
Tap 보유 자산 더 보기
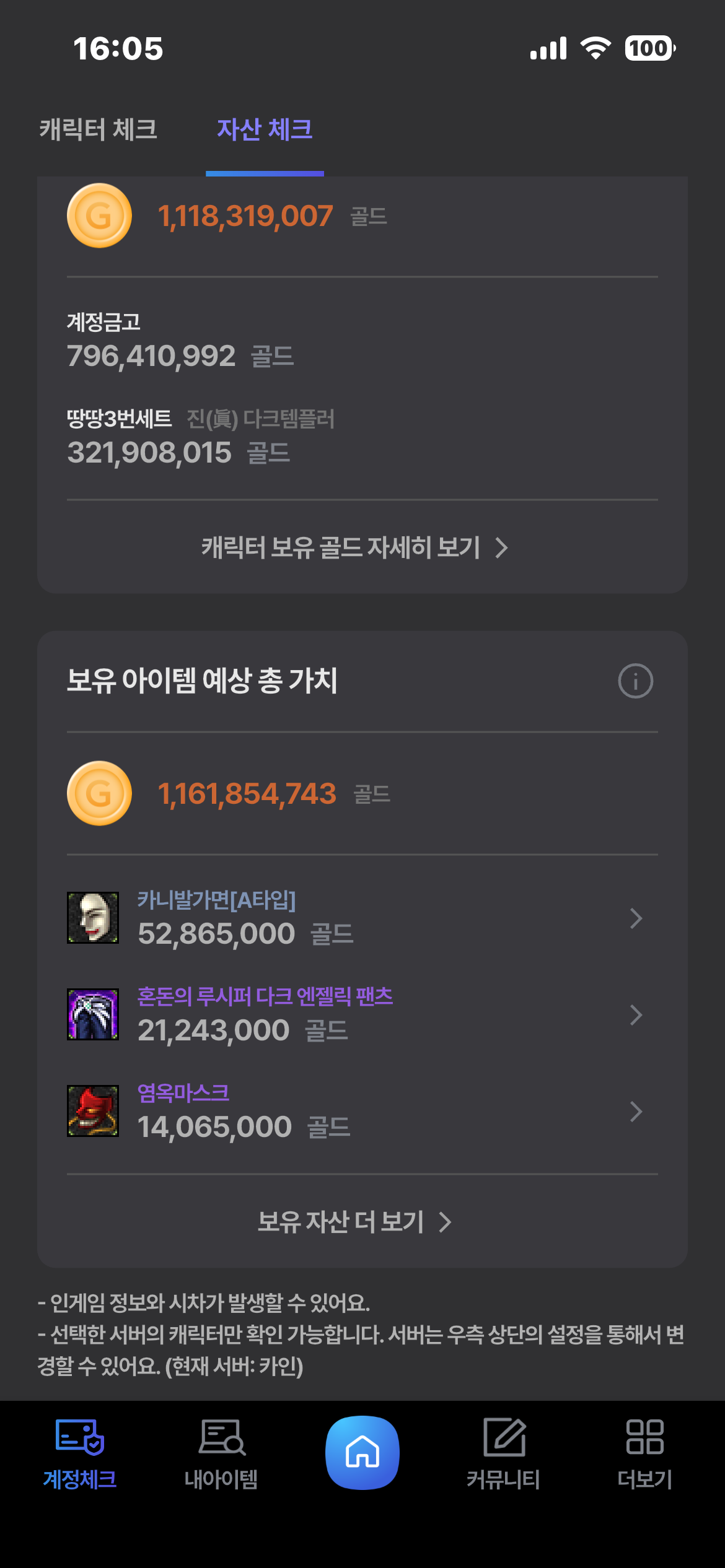click(x=354, y=1222)
